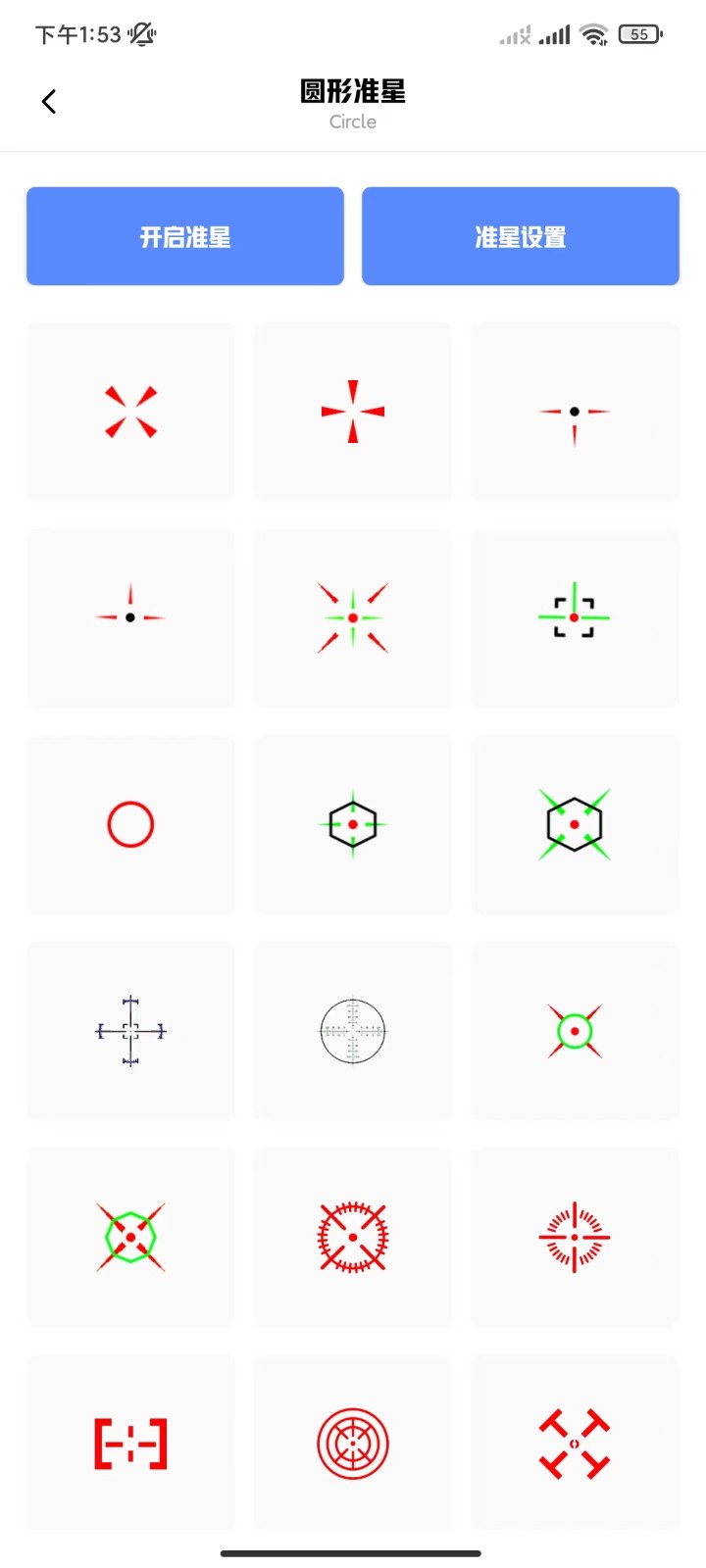Screen dimensions: 706x1568
Task: Pick the gray round scope reticle
Action: click(x=353, y=1031)
